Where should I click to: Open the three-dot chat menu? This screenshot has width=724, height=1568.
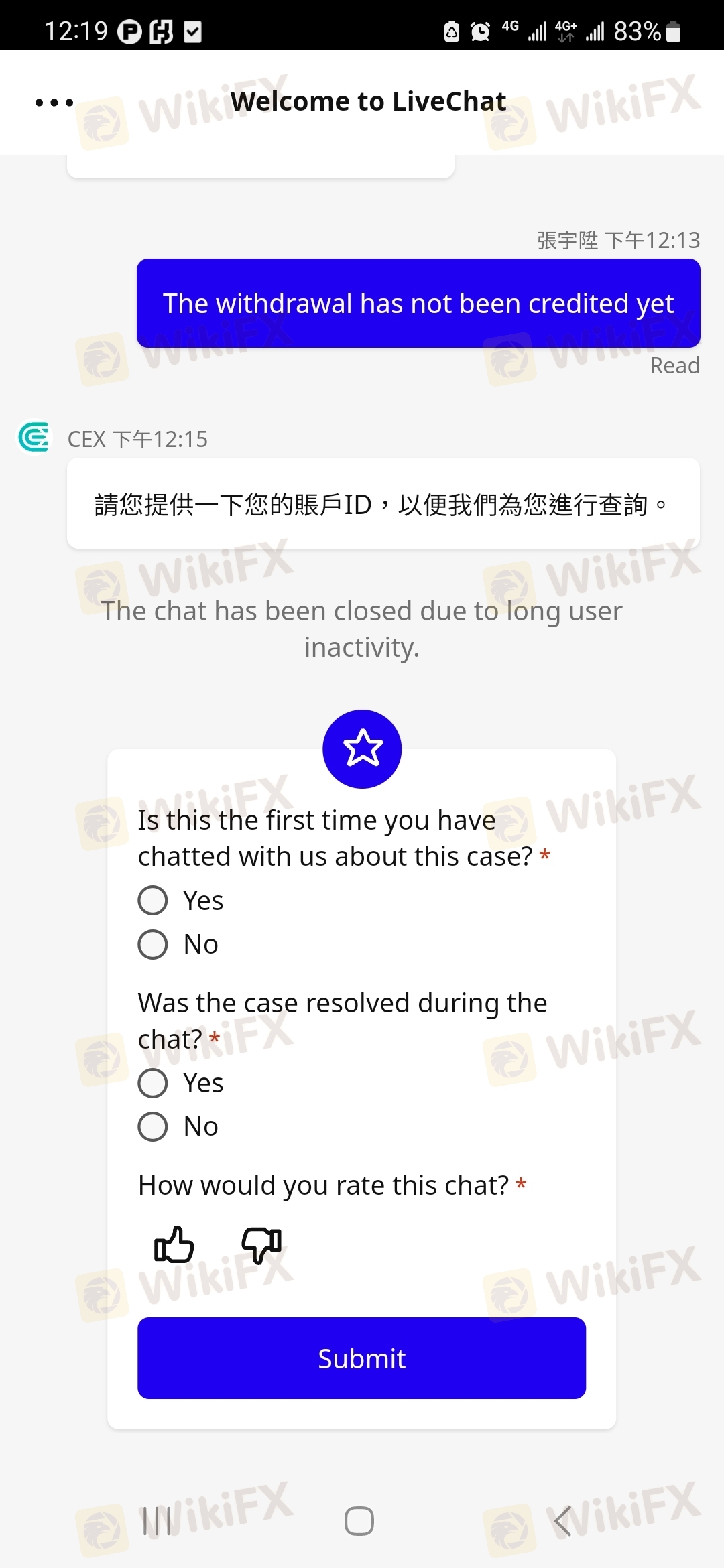54,103
